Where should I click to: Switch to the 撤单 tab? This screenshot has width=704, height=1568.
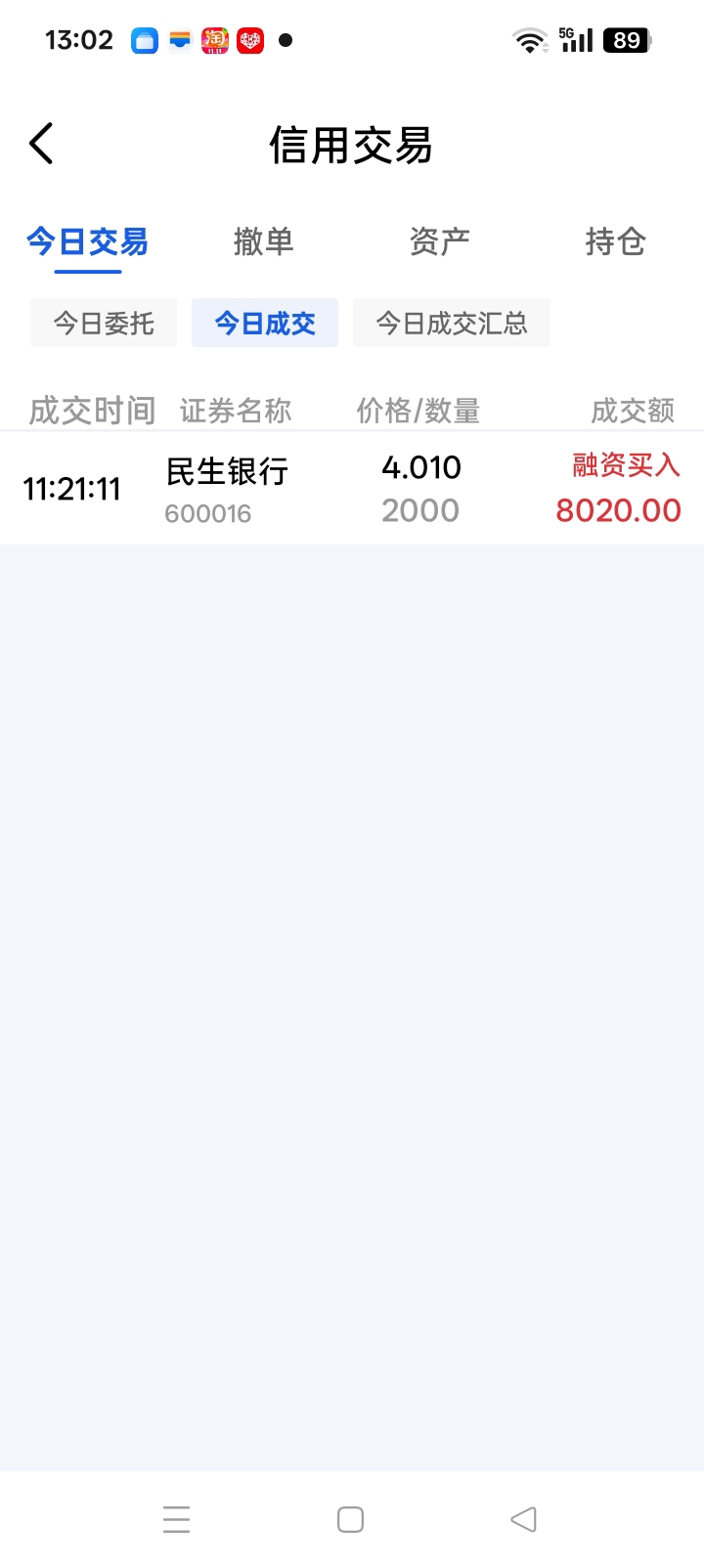[263, 241]
